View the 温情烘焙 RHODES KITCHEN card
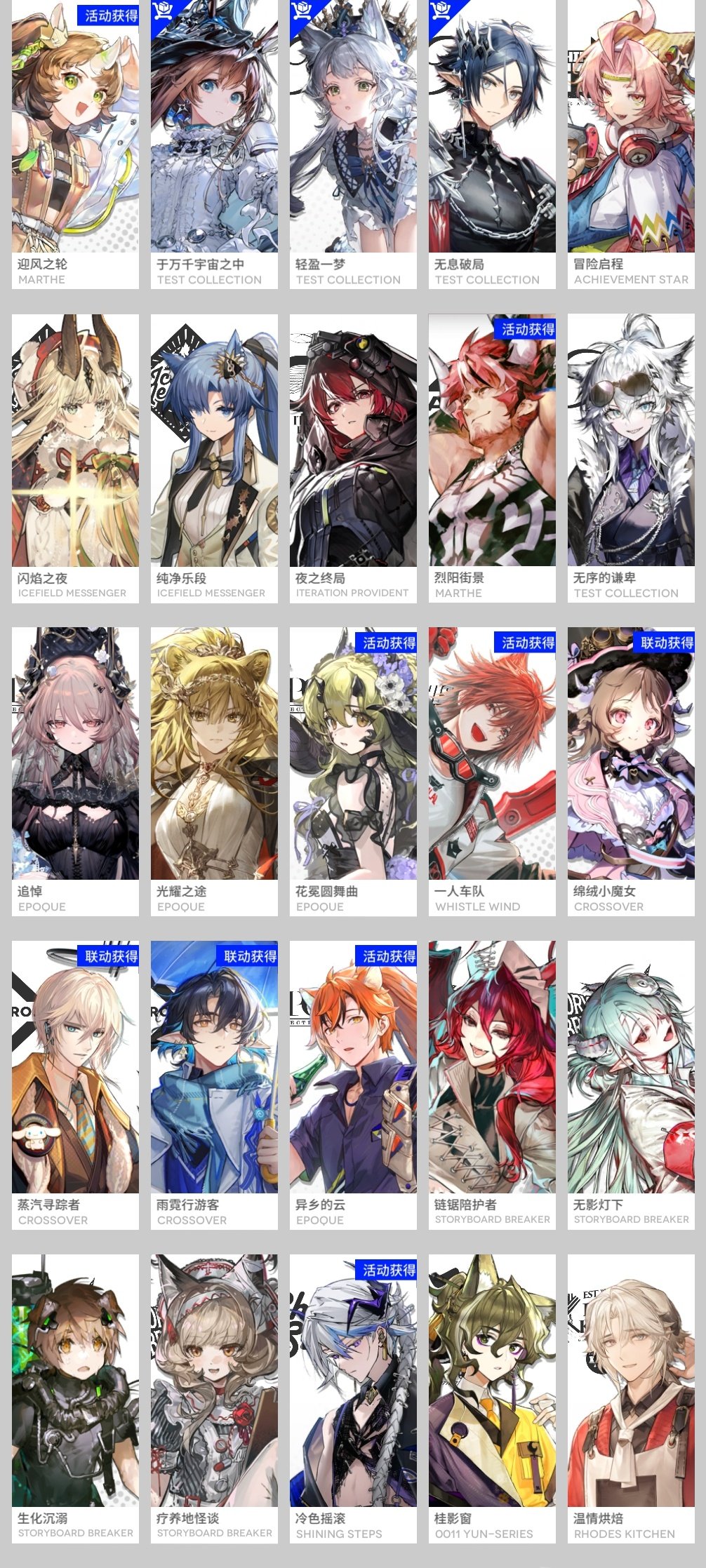706x1568 pixels. coord(631,1398)
